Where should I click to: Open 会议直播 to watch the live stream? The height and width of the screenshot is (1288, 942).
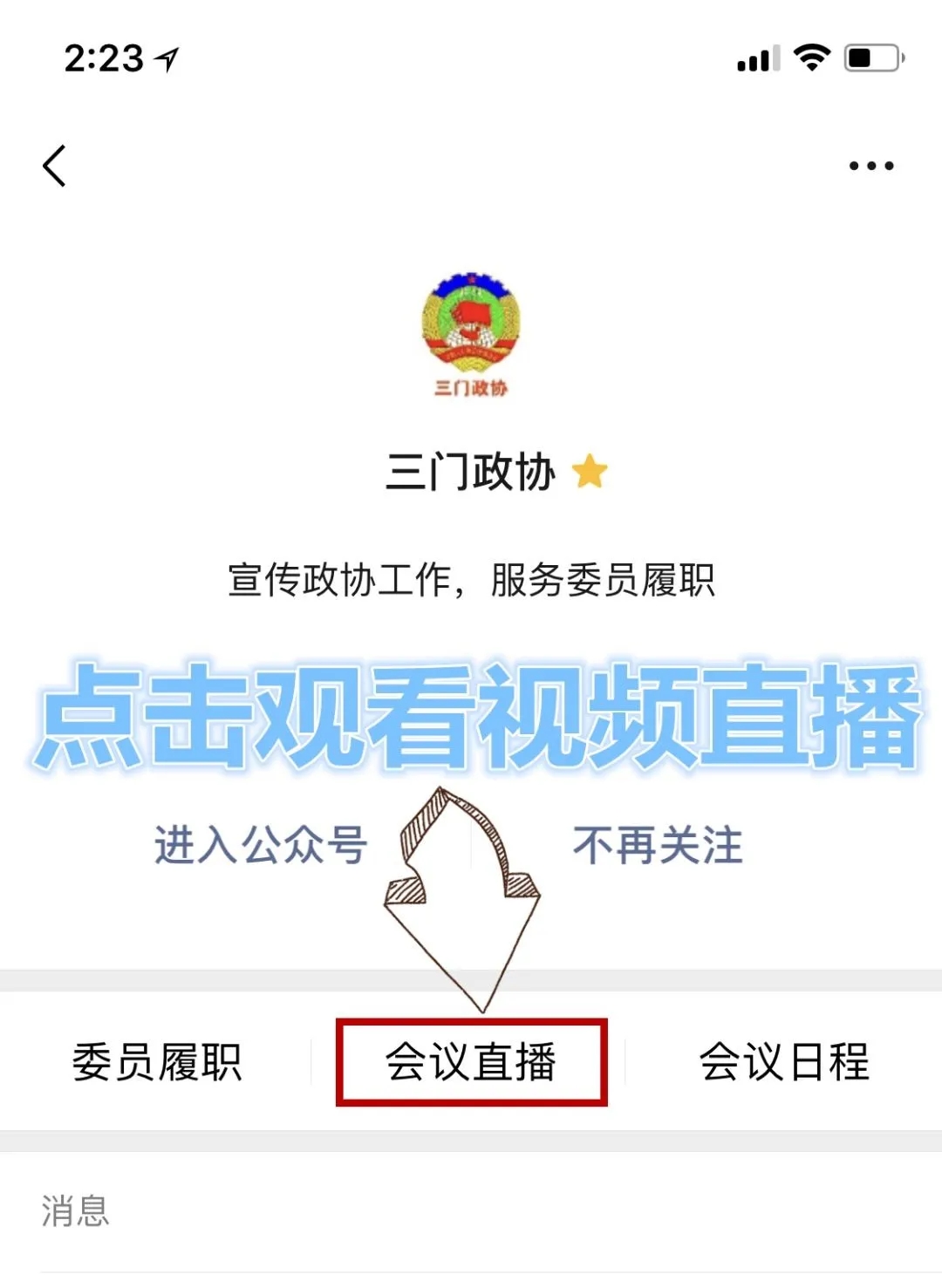click(x=471, y=1061)
